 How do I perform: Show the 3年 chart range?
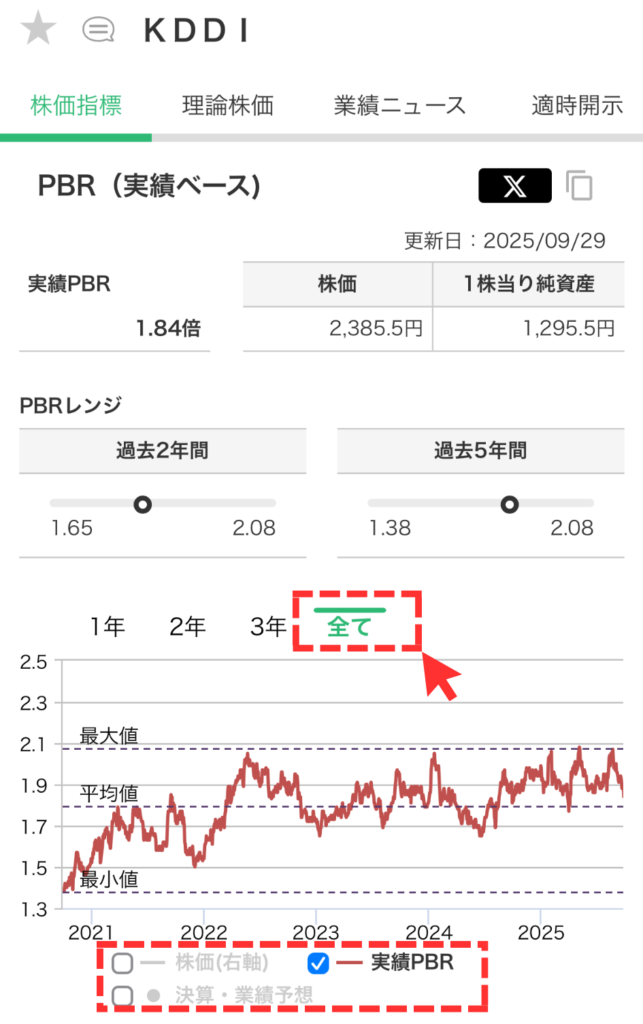tap(268, 627)
